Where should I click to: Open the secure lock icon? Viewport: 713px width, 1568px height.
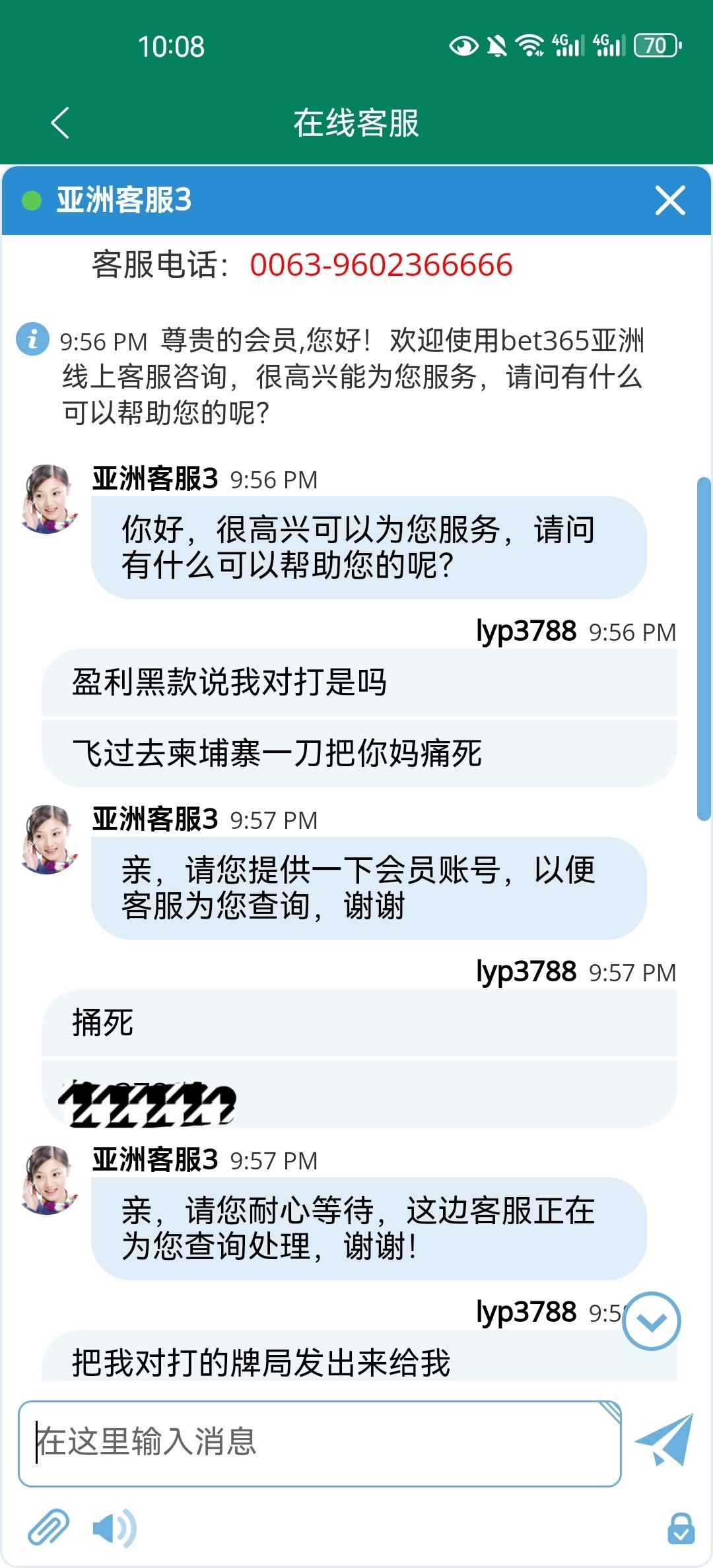(x=681, y=1529)
